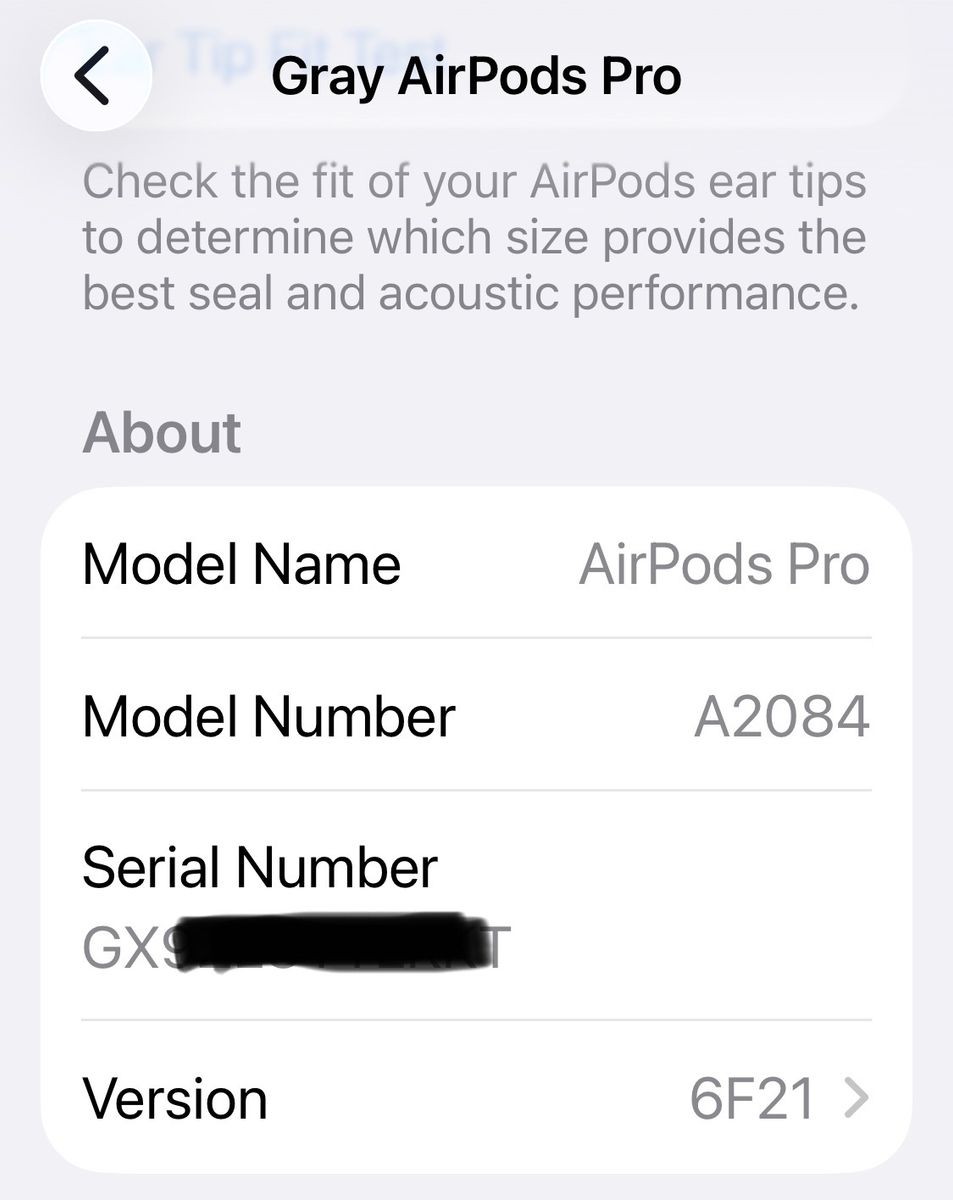Go back from Gray AirPods Pro settings
This screenshot has width=953, height=1200.
pyautogui.click(x=94, y=76)
